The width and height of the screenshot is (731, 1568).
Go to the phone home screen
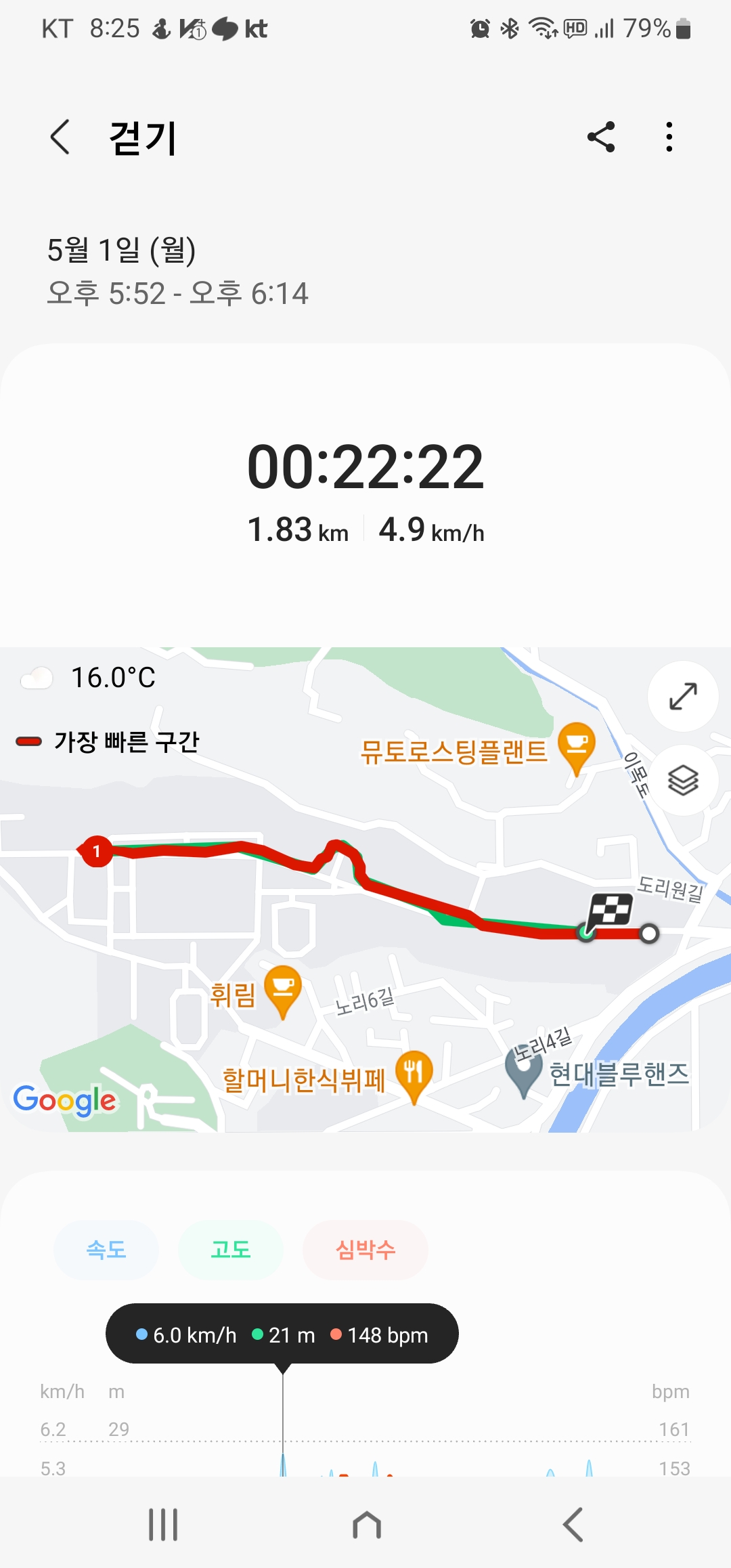[x=366, y=1525]
